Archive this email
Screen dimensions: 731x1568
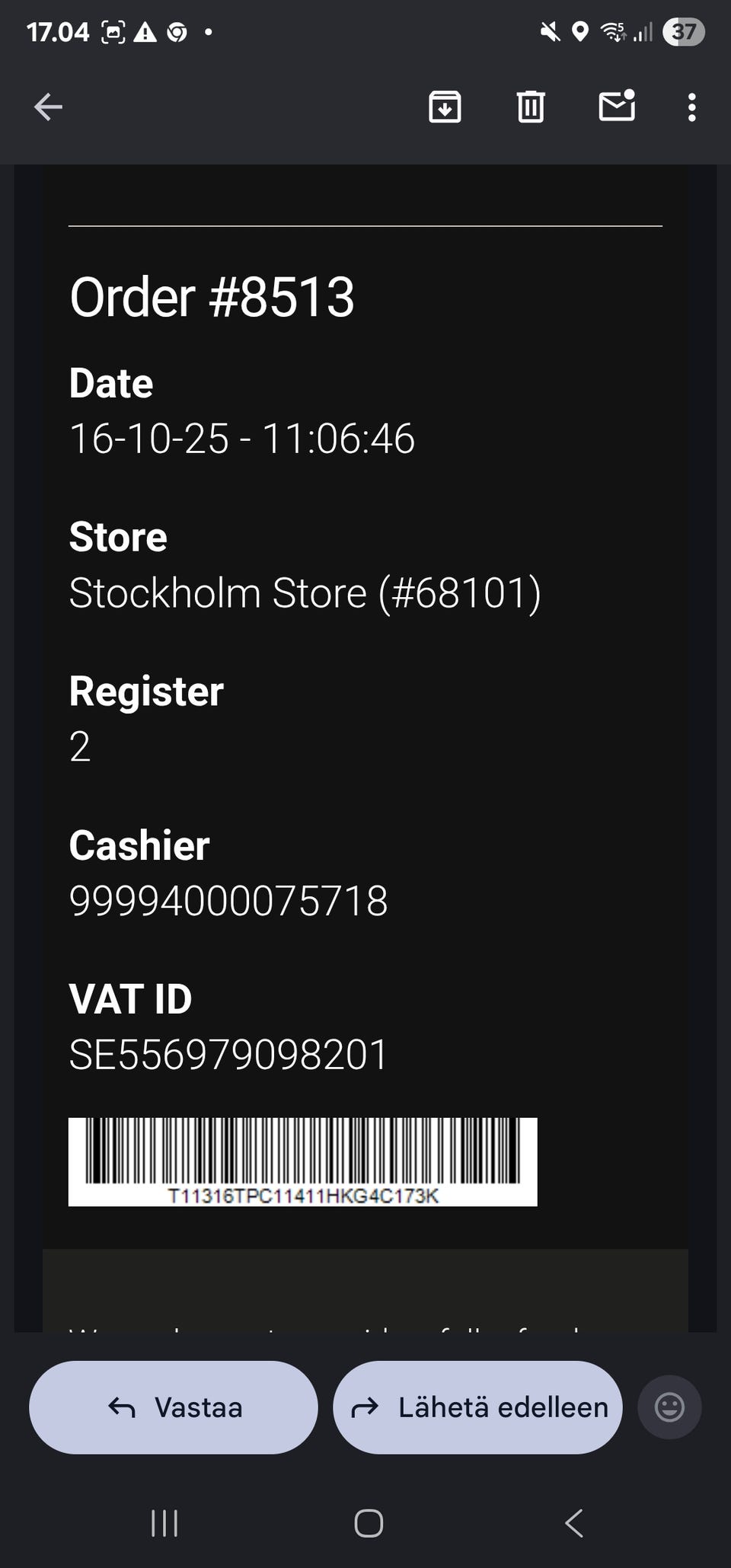445,107
